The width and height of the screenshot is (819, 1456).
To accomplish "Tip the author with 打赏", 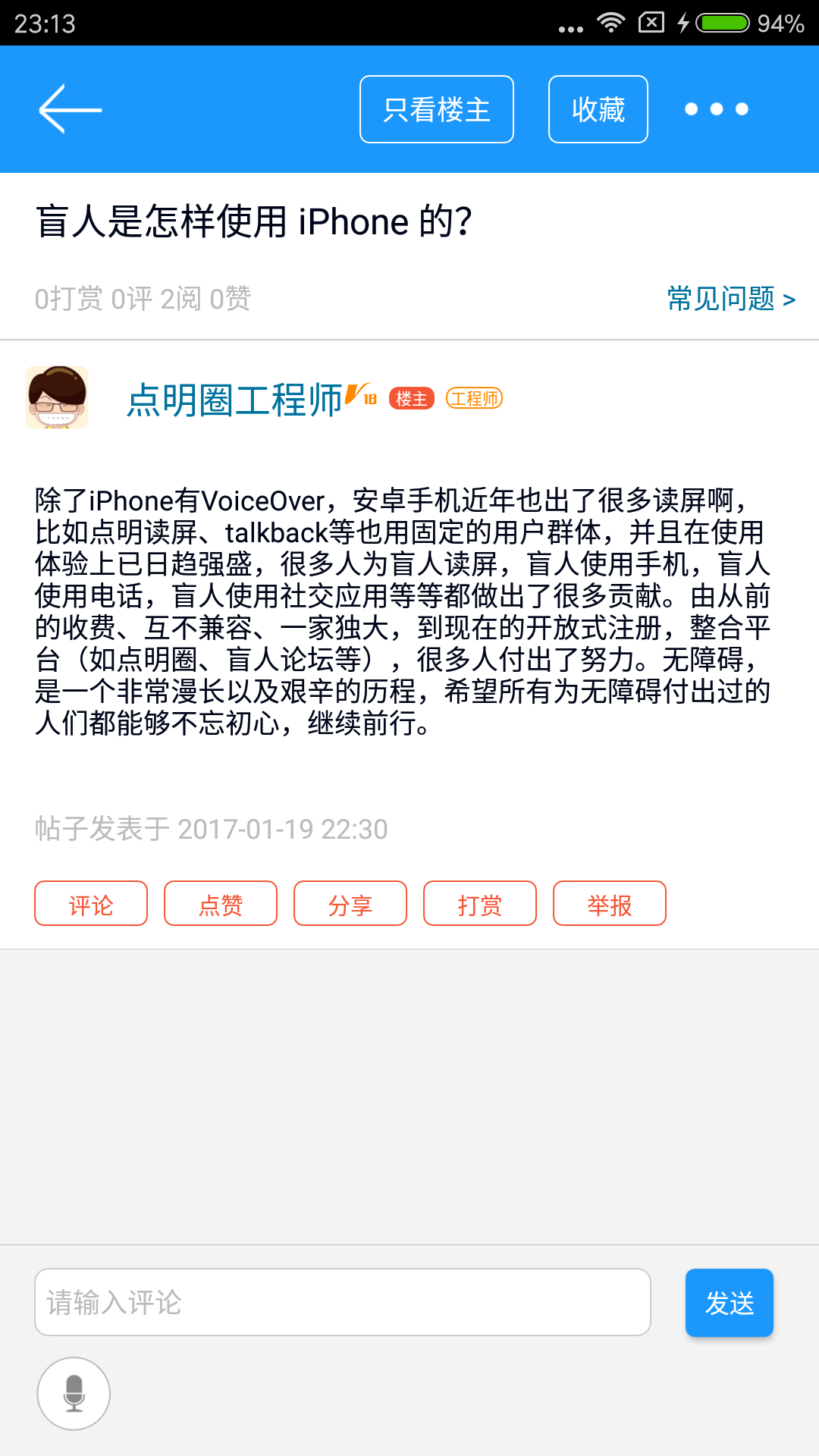I will point(480,903).
